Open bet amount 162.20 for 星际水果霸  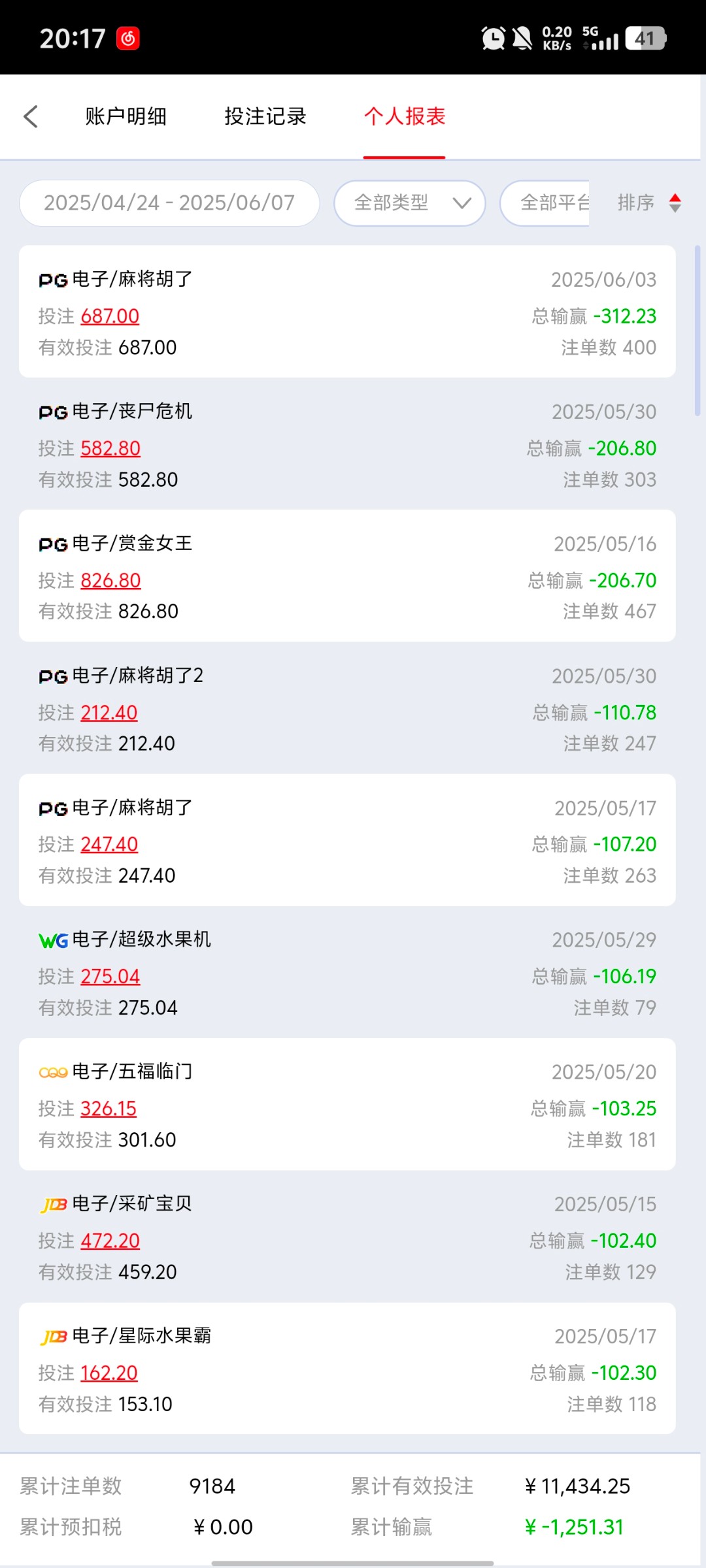click(109, 1373)
